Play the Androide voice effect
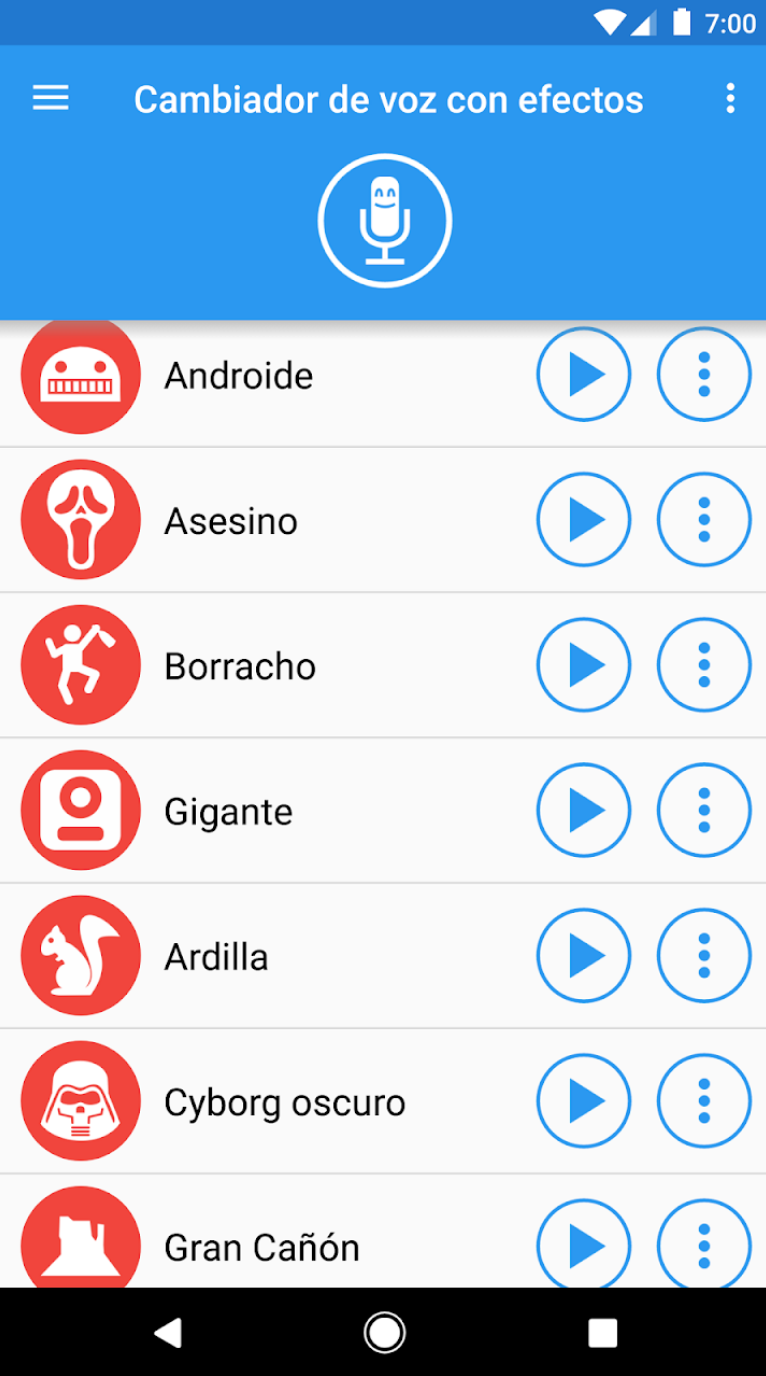The image size is (766, 1376). 584,375
